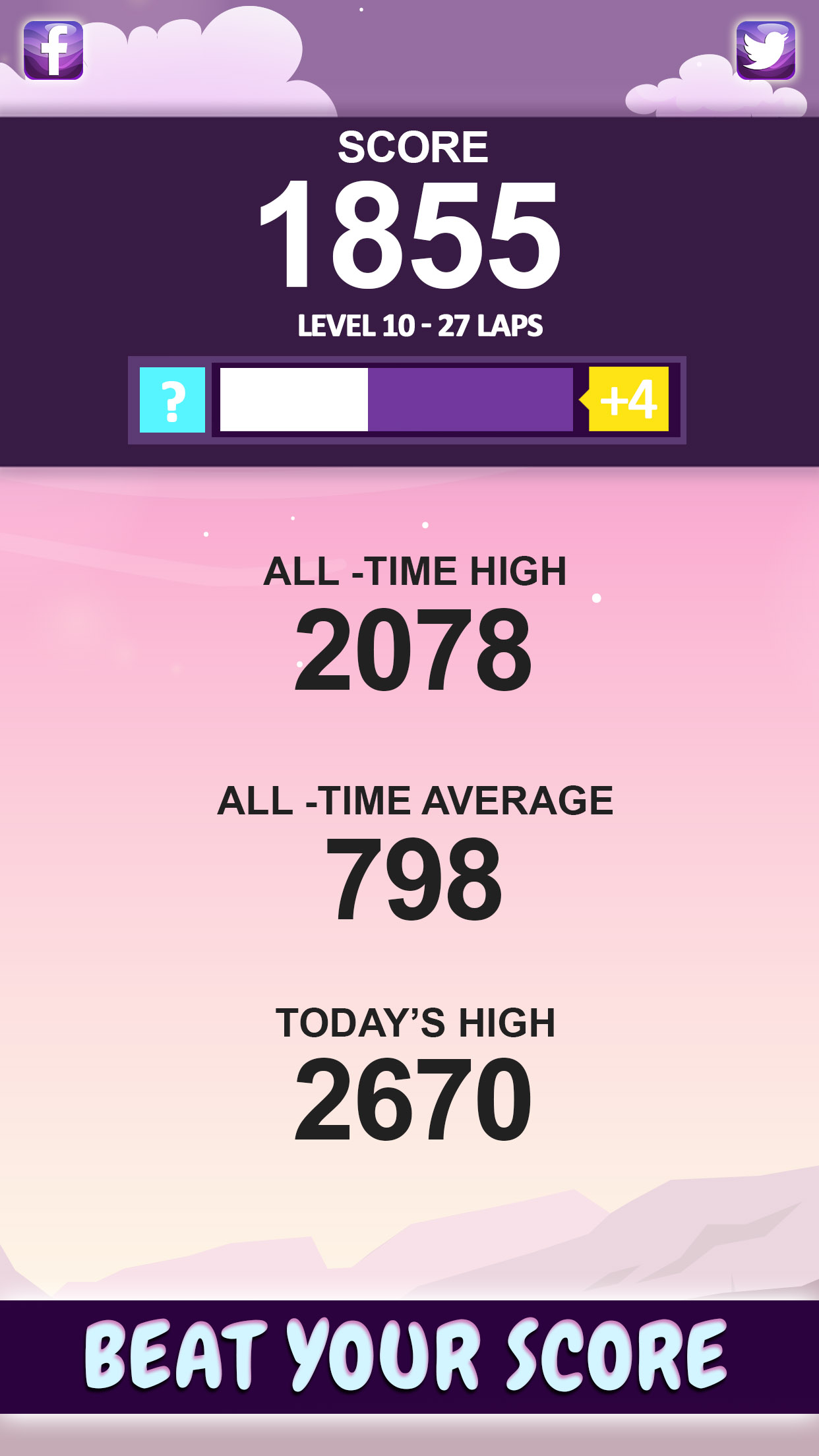The width and height of the screenshot is (819, 1456).
Task: Tap the Beat Your Score button
Action: tap(409, 1357)
